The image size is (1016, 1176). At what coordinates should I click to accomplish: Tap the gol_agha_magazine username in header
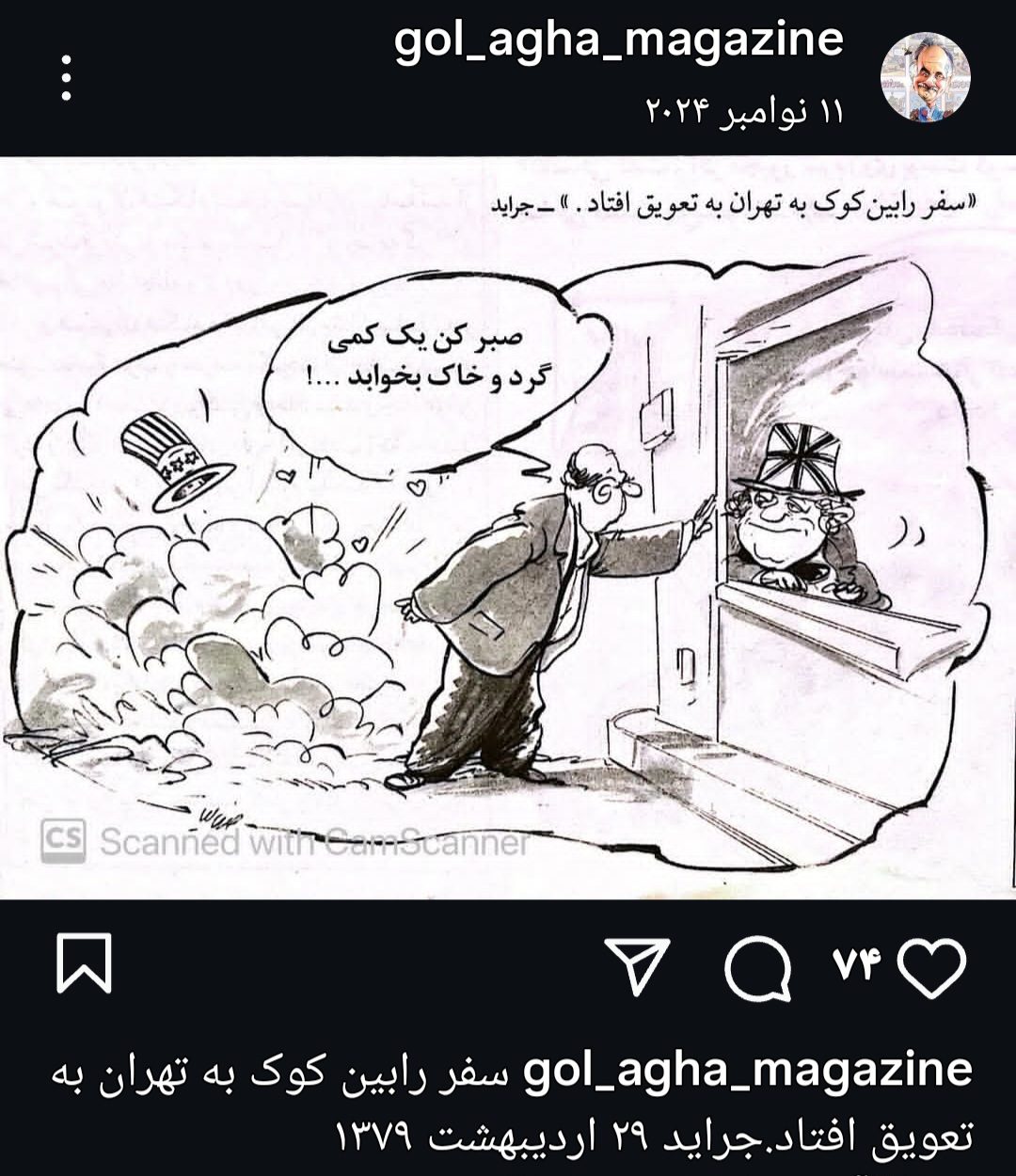click(x=619, y=40)
